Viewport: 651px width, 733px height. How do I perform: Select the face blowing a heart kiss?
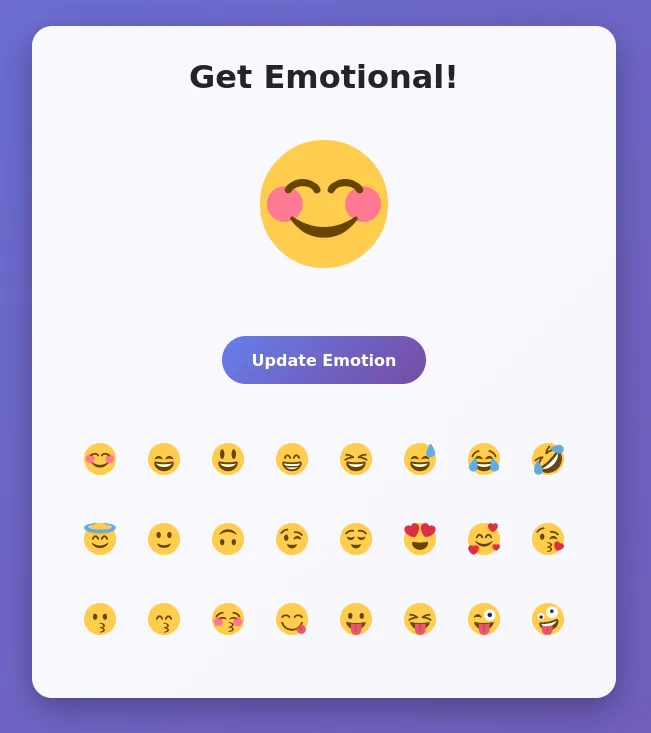548,539
